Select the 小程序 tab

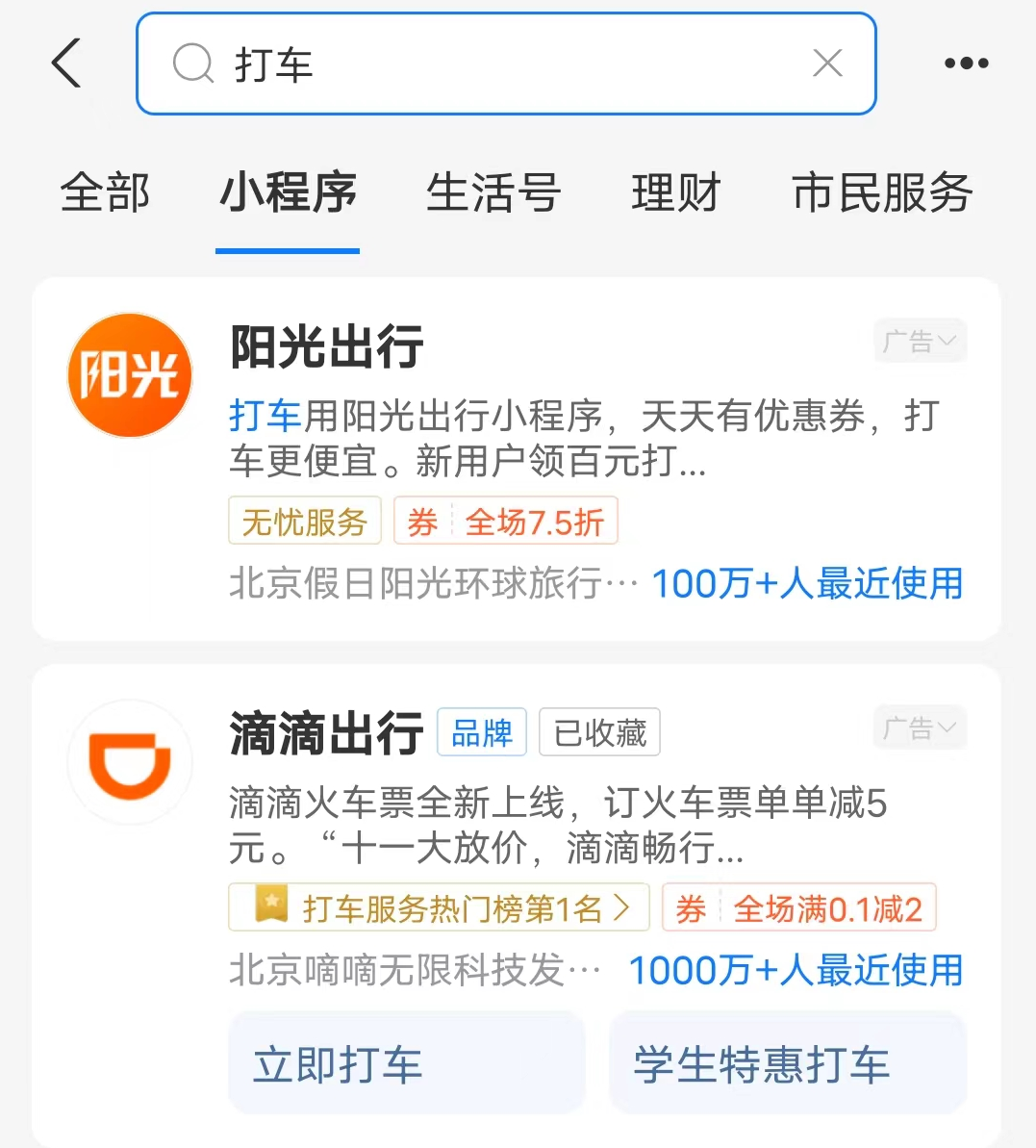pos(288,192)
